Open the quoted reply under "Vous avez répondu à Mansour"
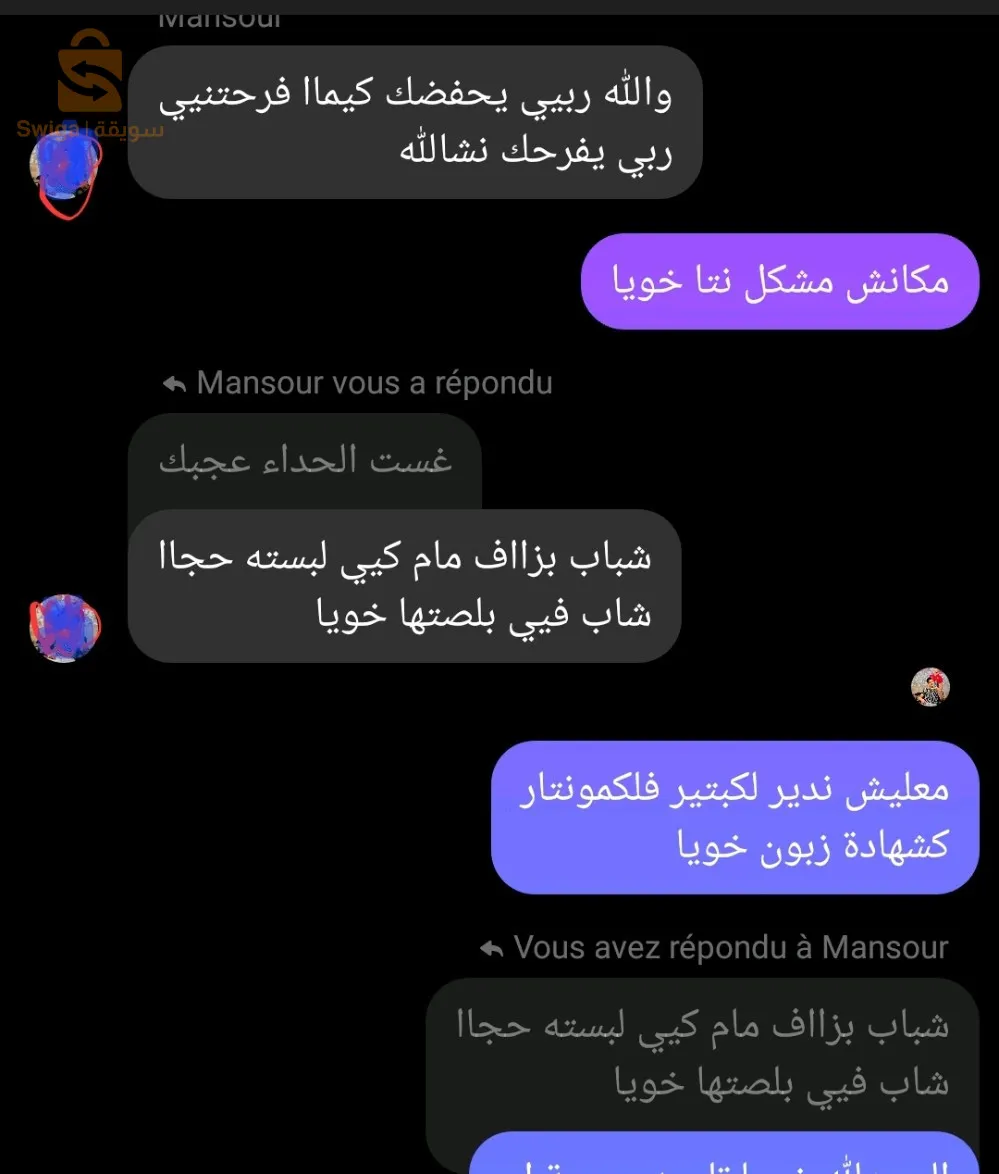The image size is (999, 1174). pyautogui.click(x=702, y=1053)
